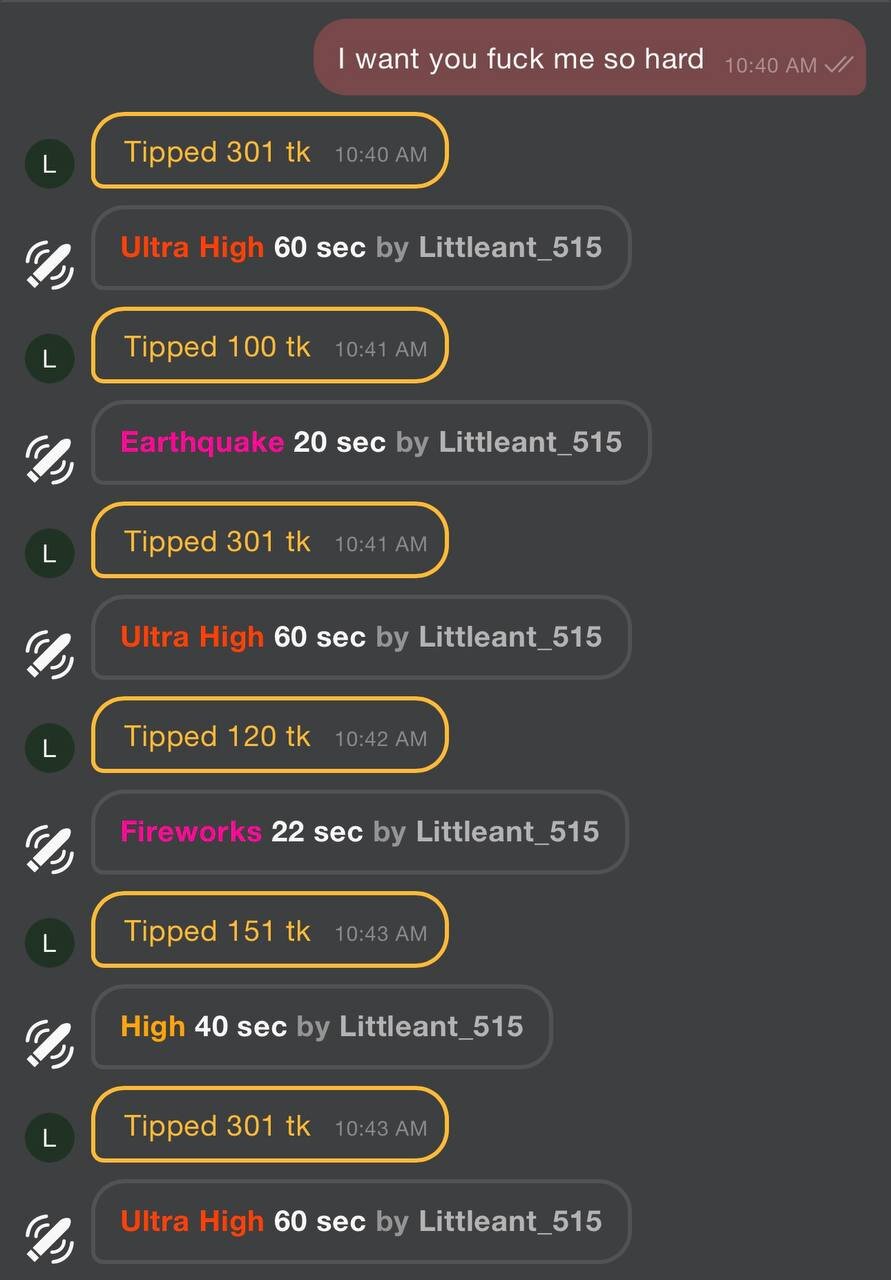
Task: Tap Littleant_515 username in the High 40 sec message
Action: point(431,1026)
